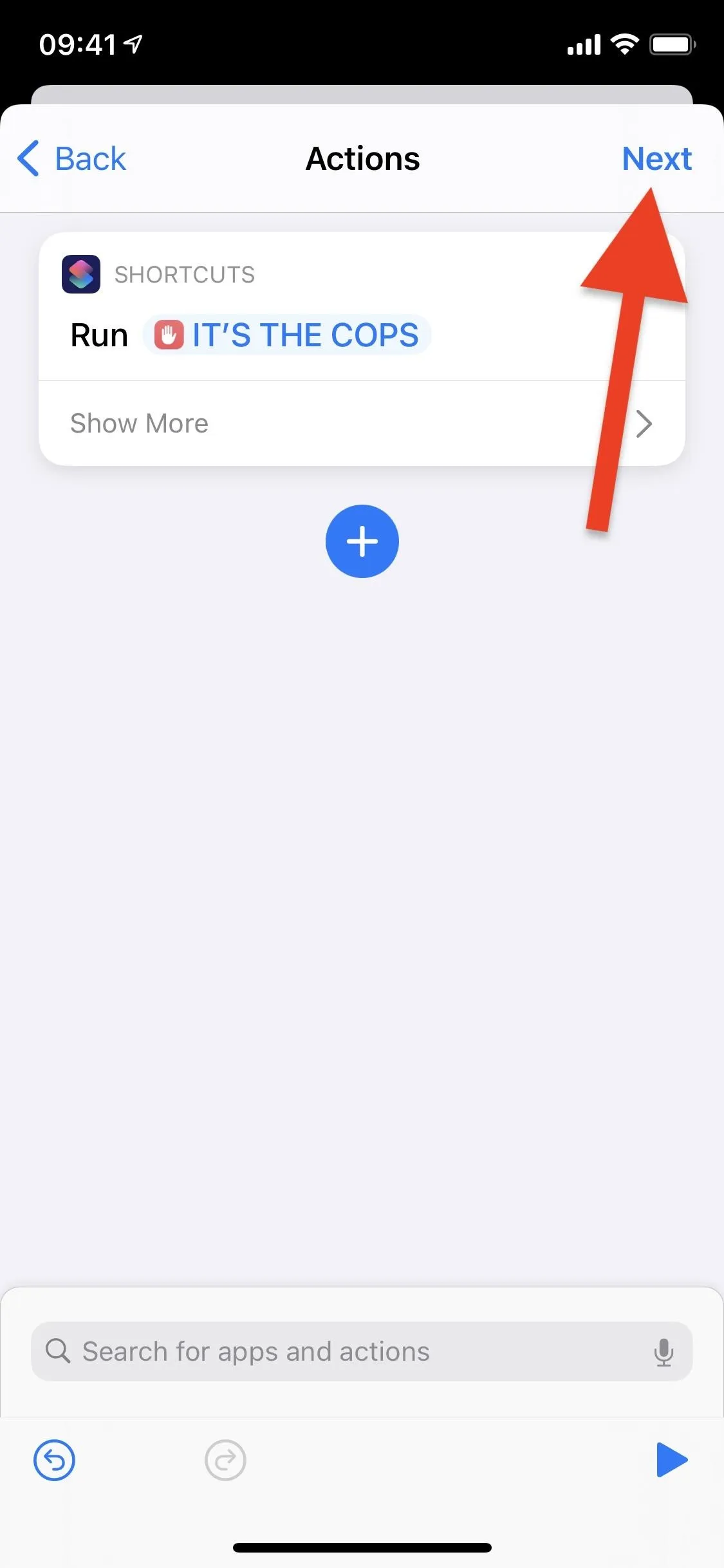Expand the Show More row
Viewport: 724px width, 1568px height.
pos(362,424)
